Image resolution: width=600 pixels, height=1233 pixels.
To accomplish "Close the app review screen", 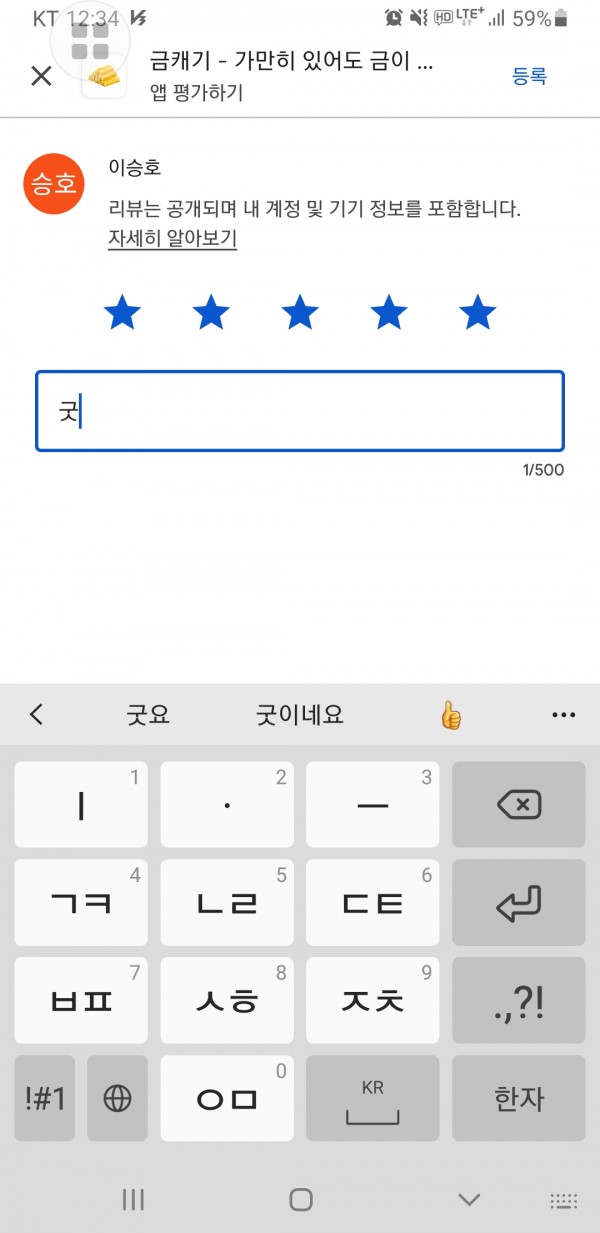I will 41,76.
